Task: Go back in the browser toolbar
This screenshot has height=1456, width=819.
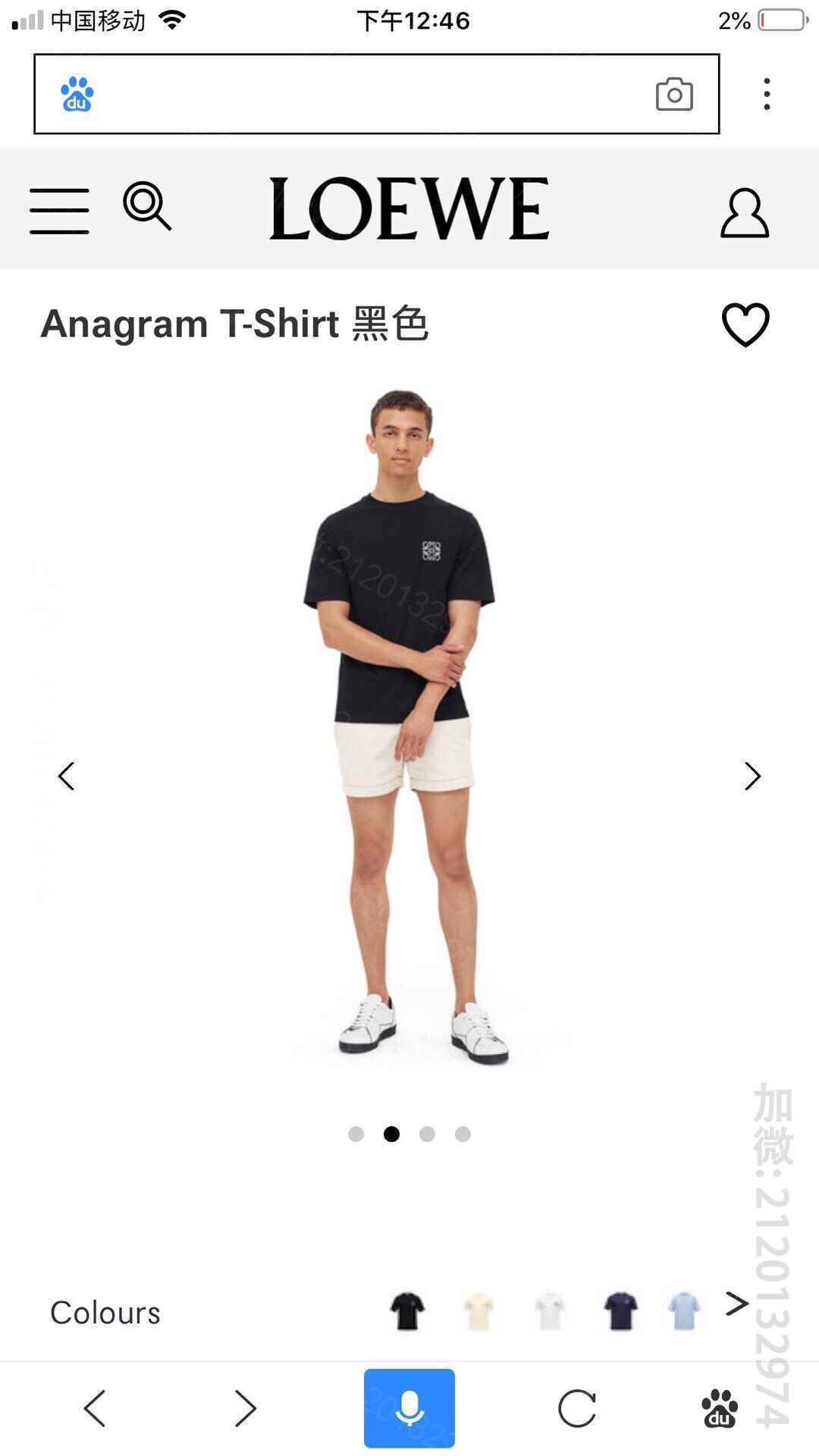Action: point(95,1408)
